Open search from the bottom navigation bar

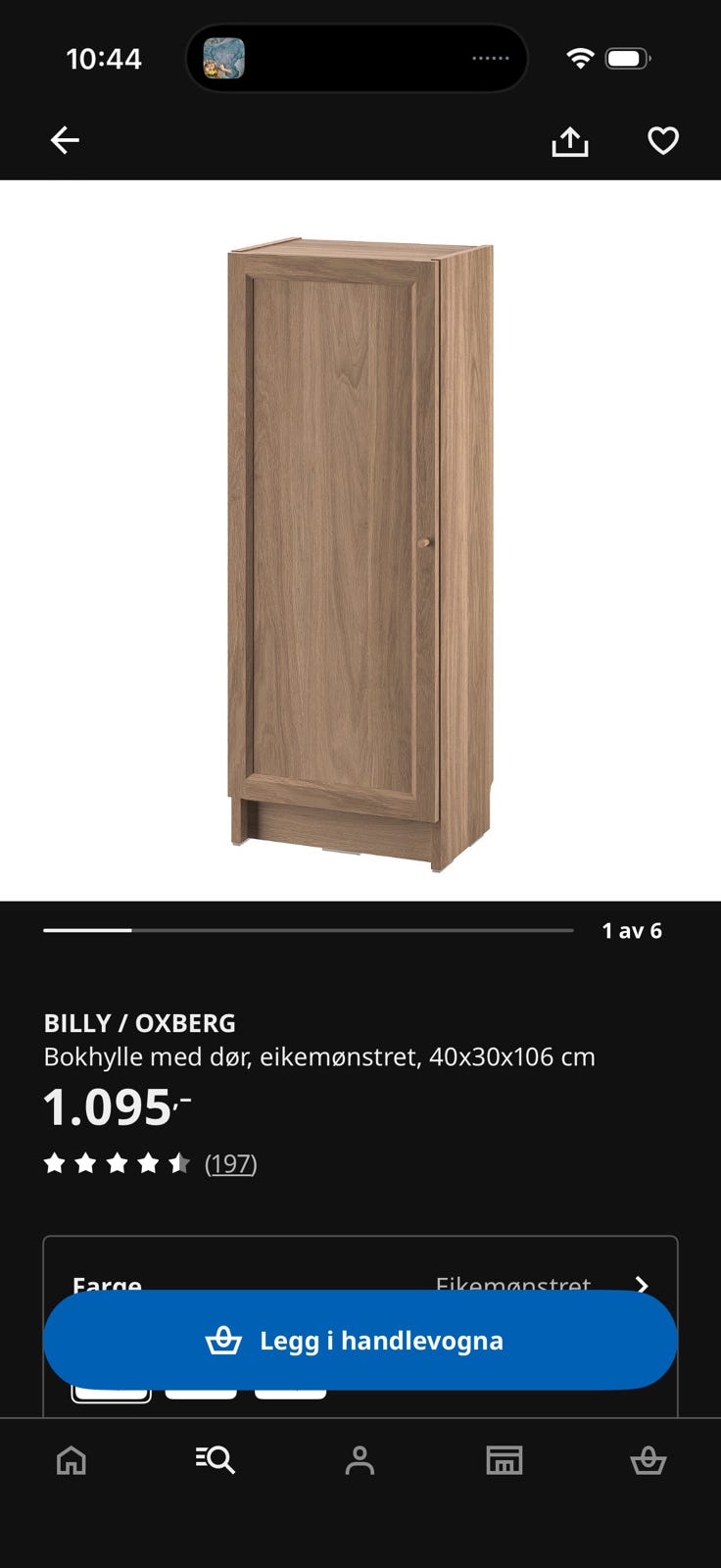(x=216, y=1460)
